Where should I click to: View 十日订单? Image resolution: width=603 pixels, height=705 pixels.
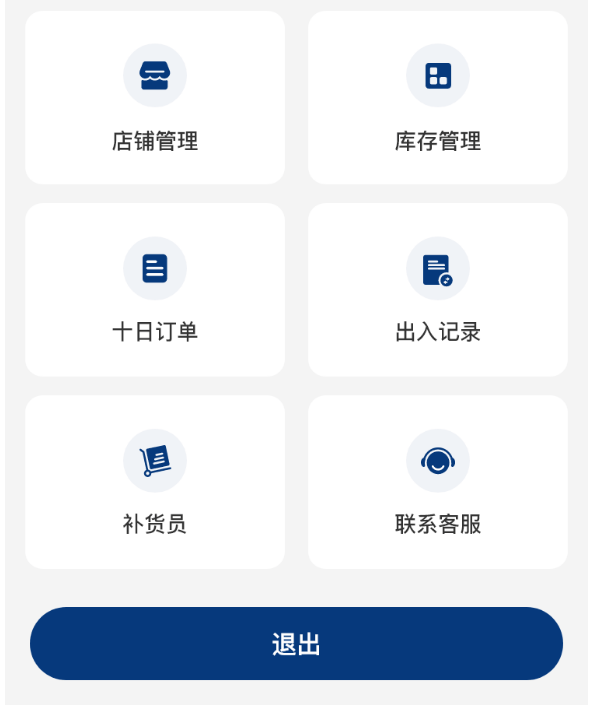click(x=155, y=290)
